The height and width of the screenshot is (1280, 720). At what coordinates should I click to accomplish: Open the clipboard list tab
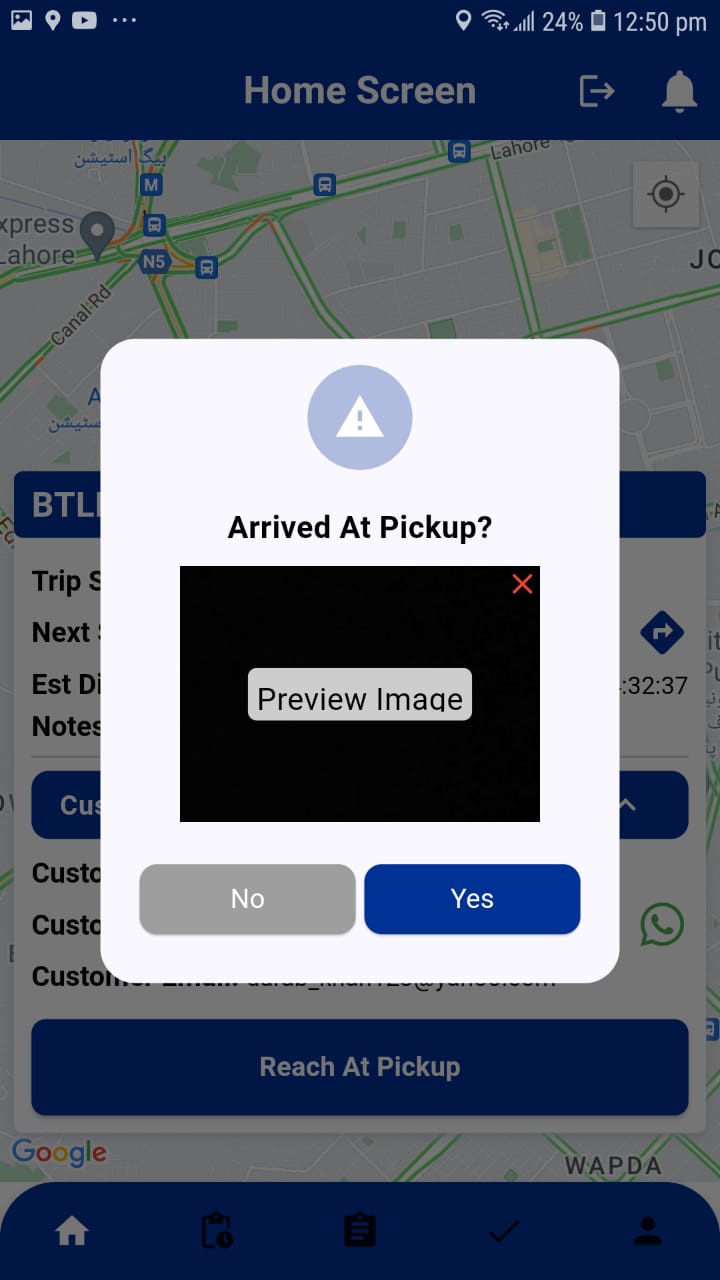(x=360, y=1232)
